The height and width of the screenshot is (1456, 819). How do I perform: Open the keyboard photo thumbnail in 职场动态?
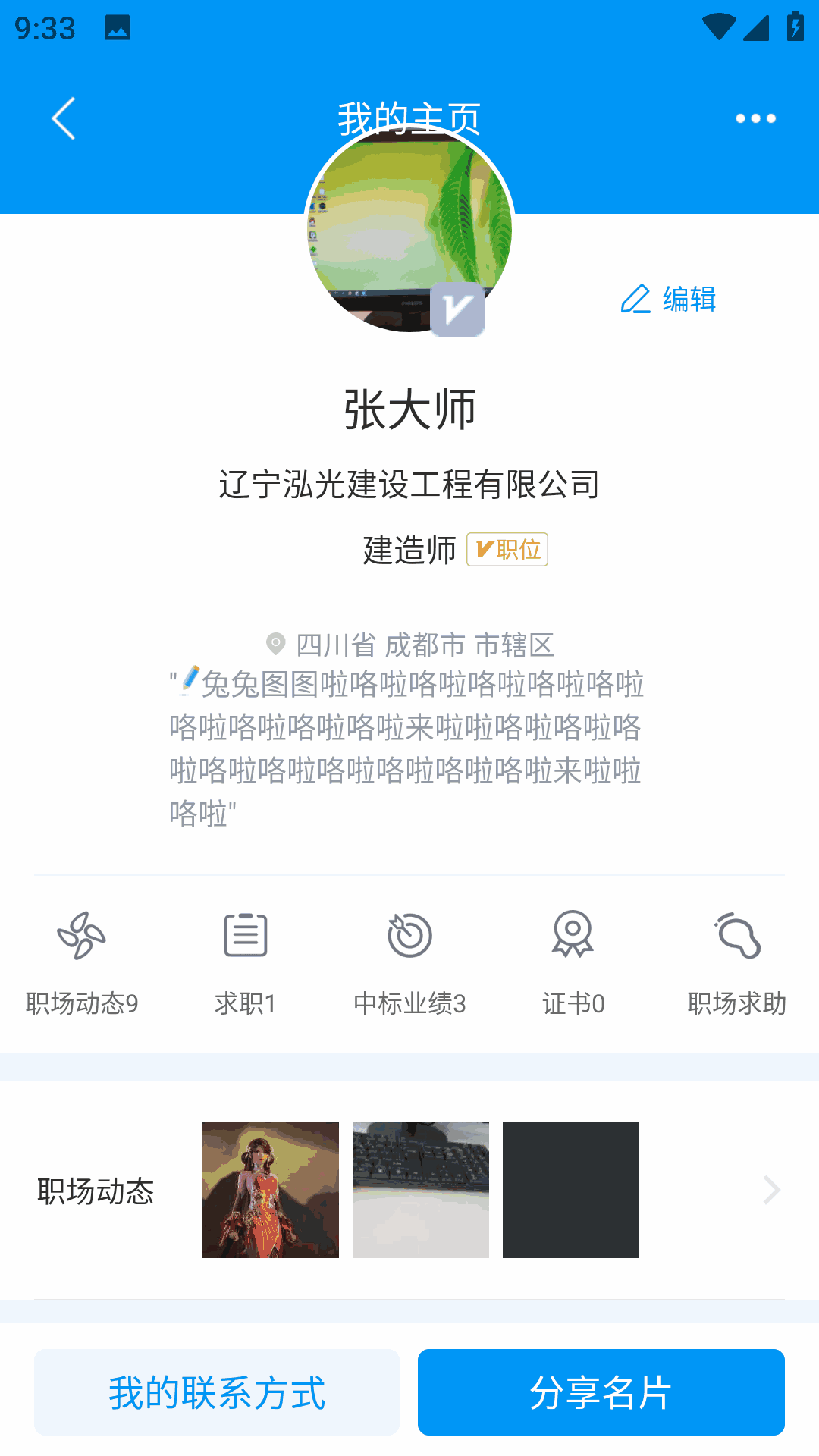tap(420, 1189)
